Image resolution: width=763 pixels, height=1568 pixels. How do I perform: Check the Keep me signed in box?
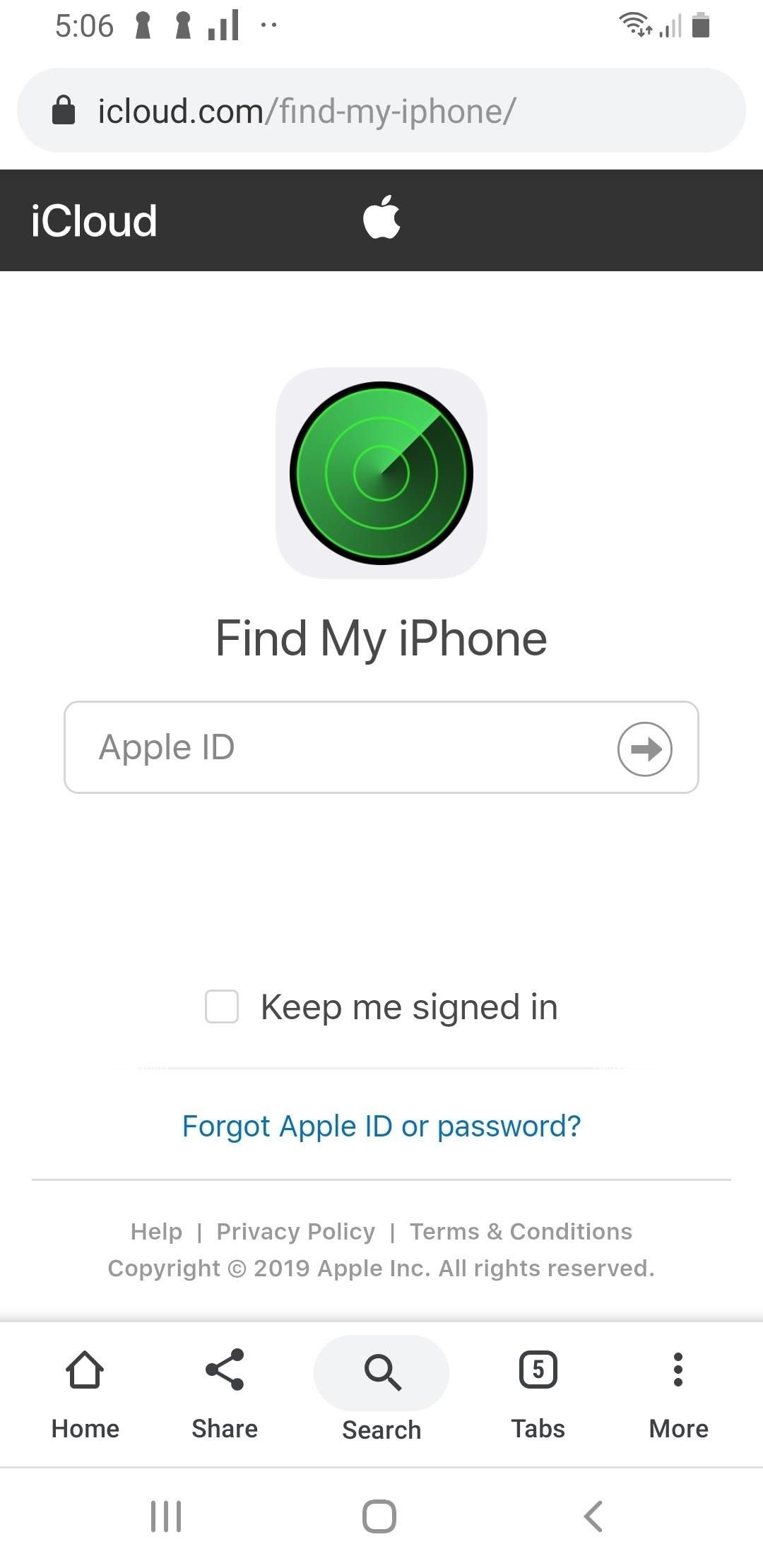coord(222,1006)
